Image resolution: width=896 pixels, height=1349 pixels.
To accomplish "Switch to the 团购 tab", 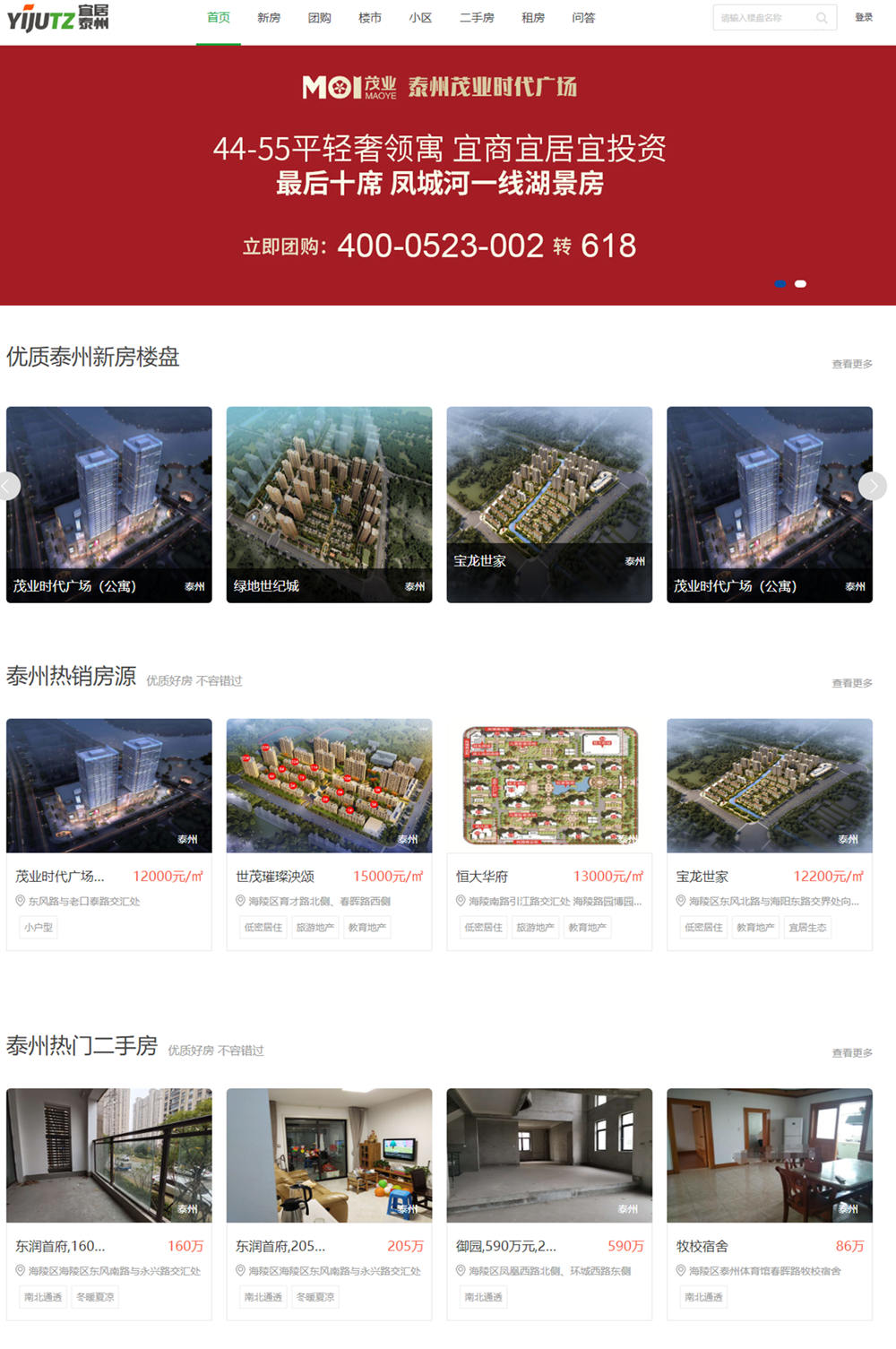I will (319, 18).
